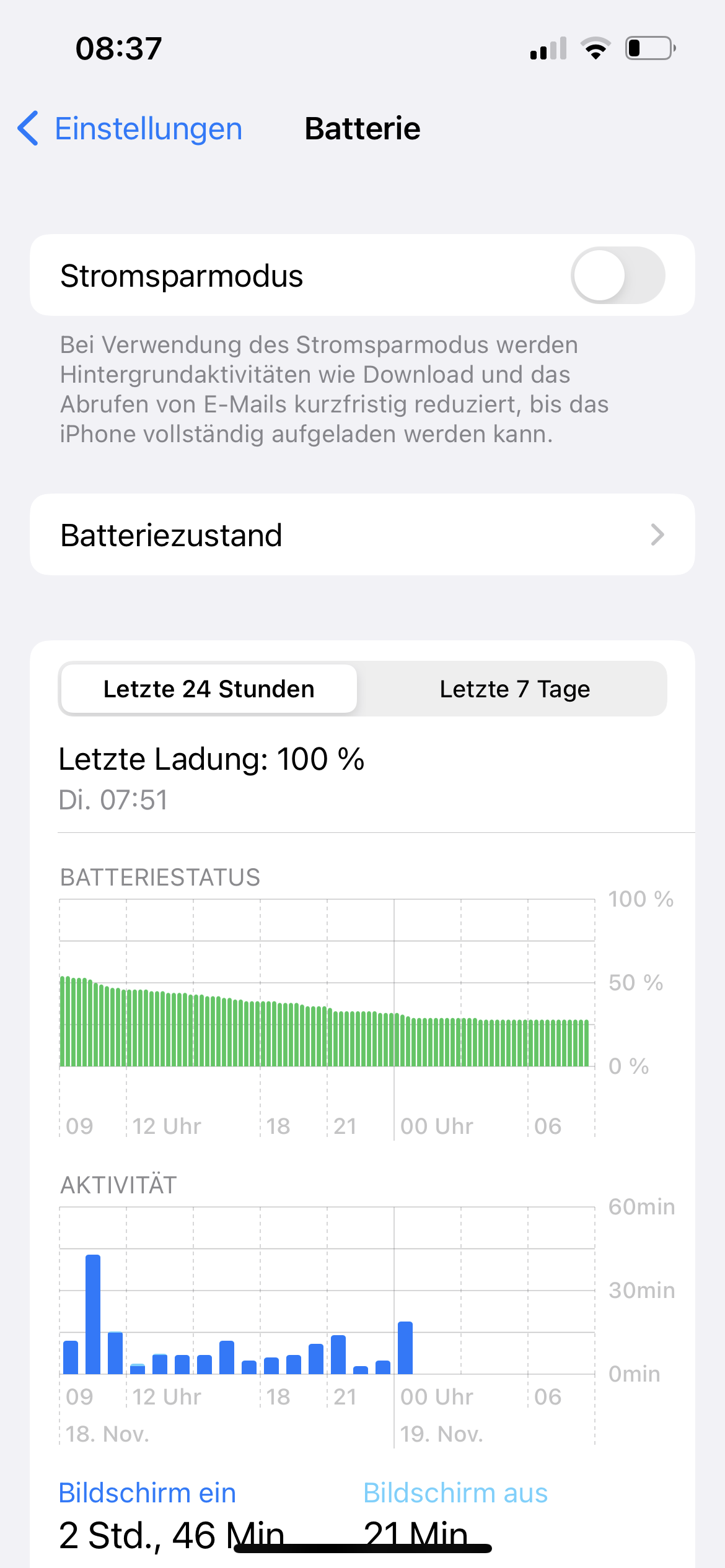Switch to Letzte 7 Tage view
This screenshot has width=725, height=1568.
(x=514, y=689)
